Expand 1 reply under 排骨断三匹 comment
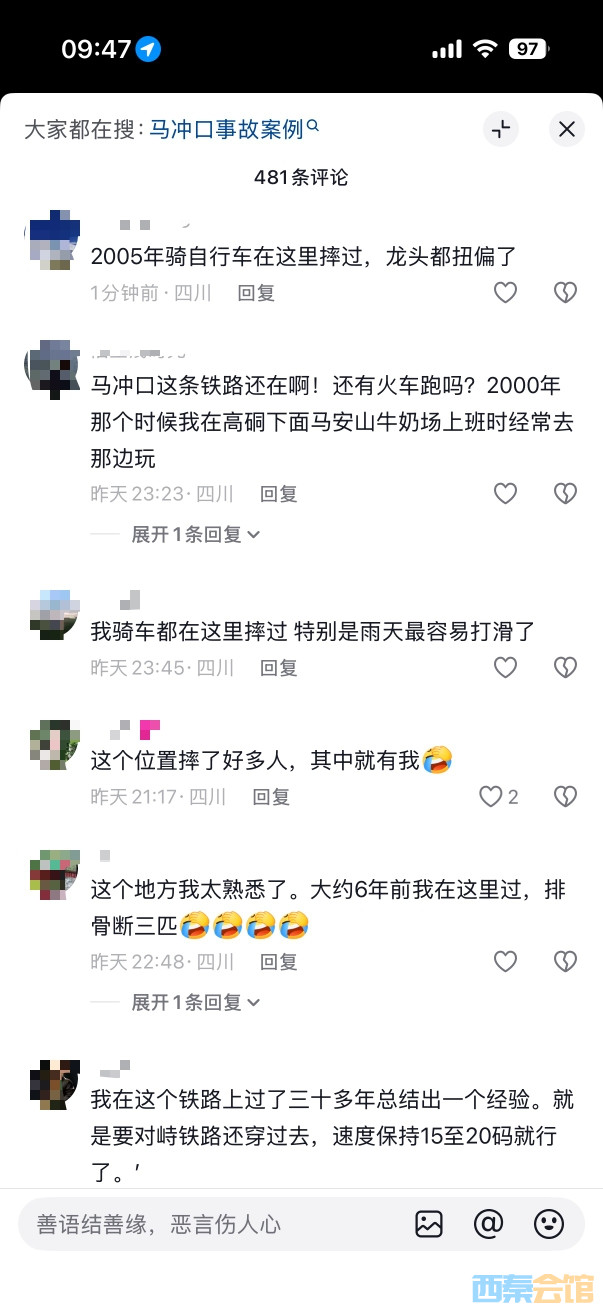The image size is (603, 1311). click(x=196, y=1001)
